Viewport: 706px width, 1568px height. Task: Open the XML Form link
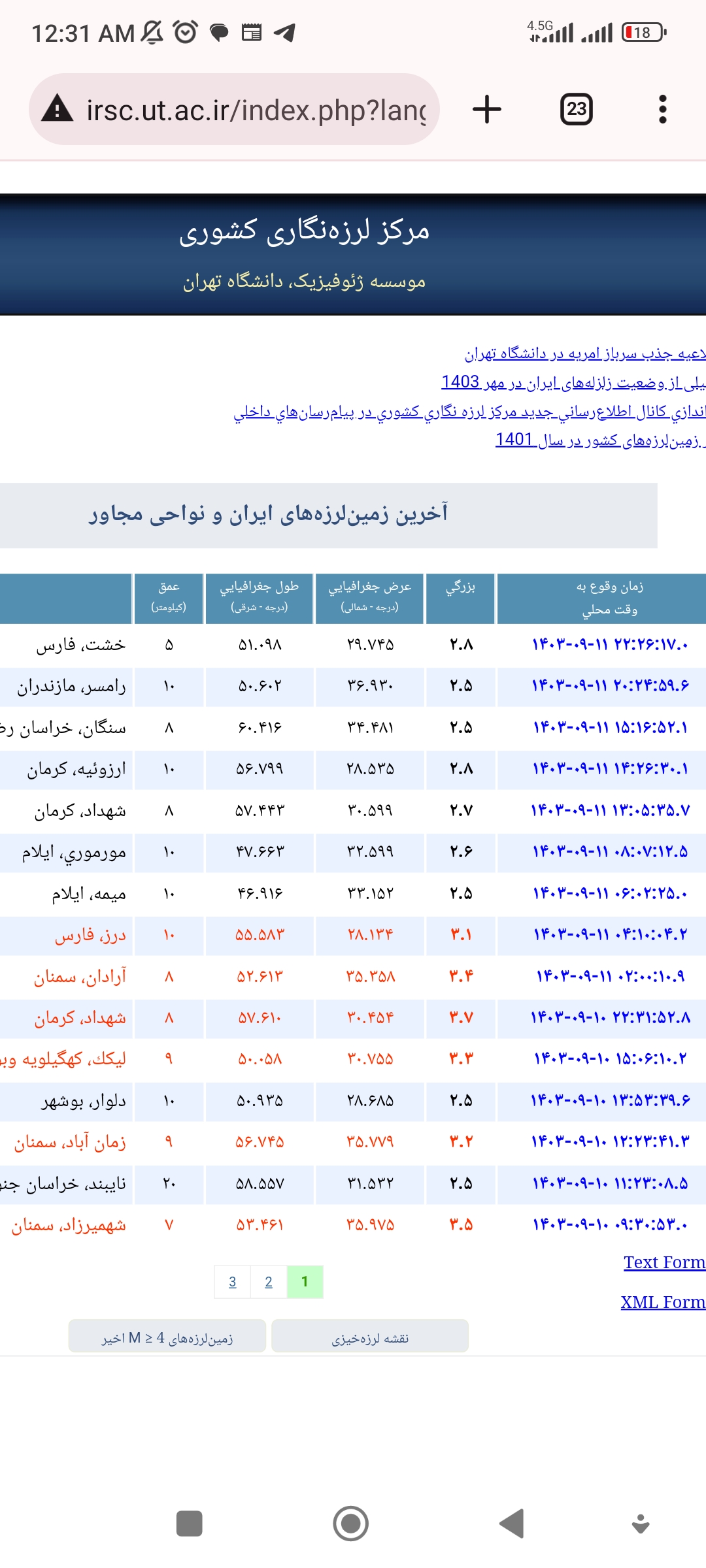662,1302
